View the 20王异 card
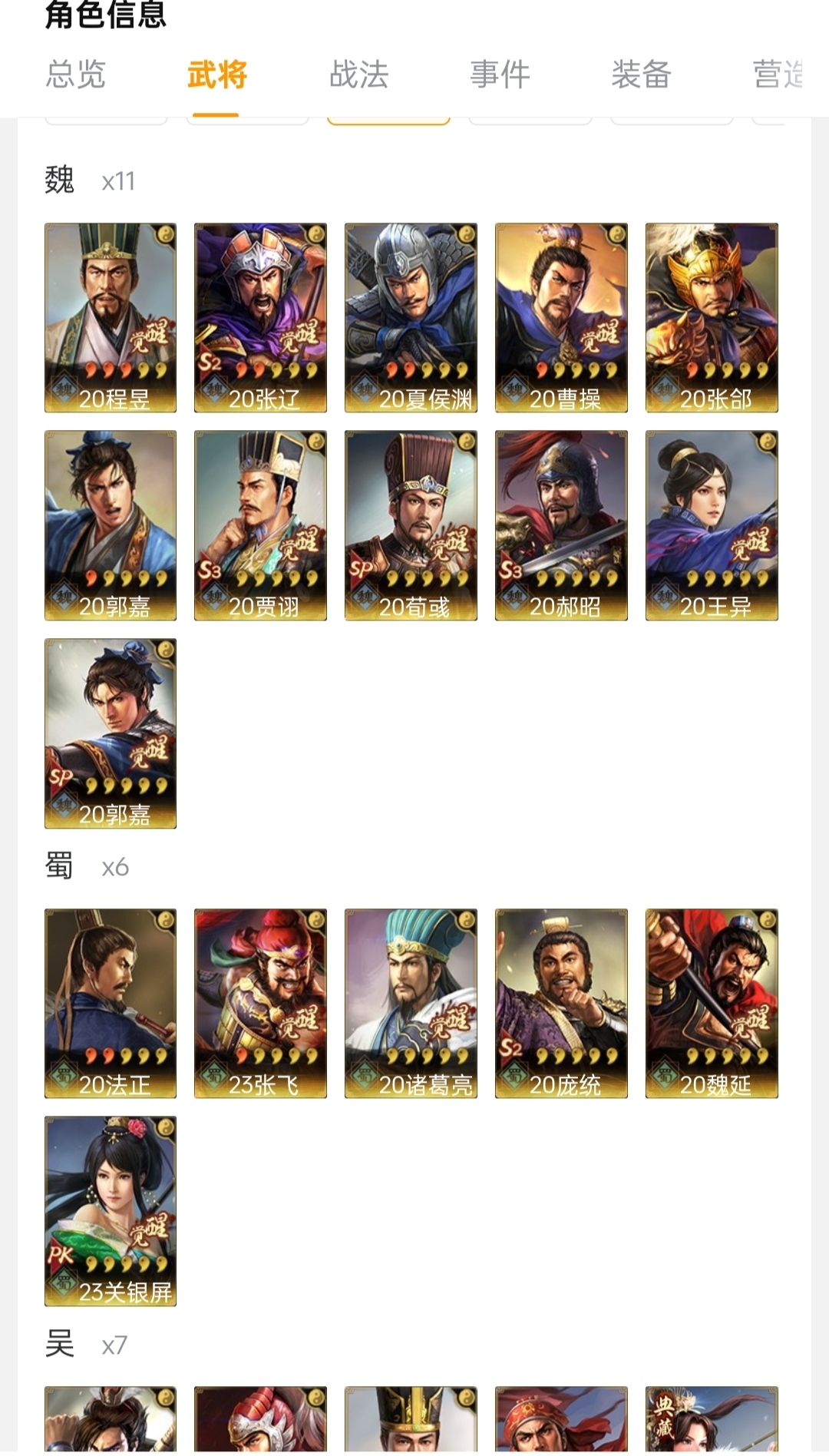829x1456 pixels. (712, 525)
